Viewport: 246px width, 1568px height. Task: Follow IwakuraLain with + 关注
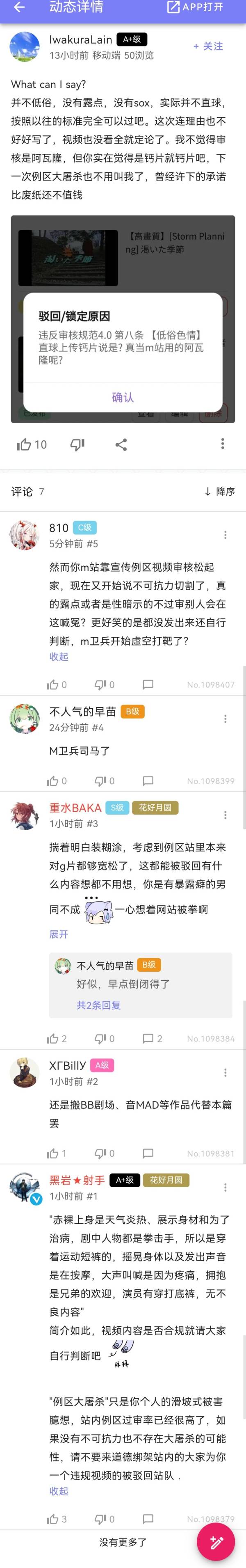point(208,46)
